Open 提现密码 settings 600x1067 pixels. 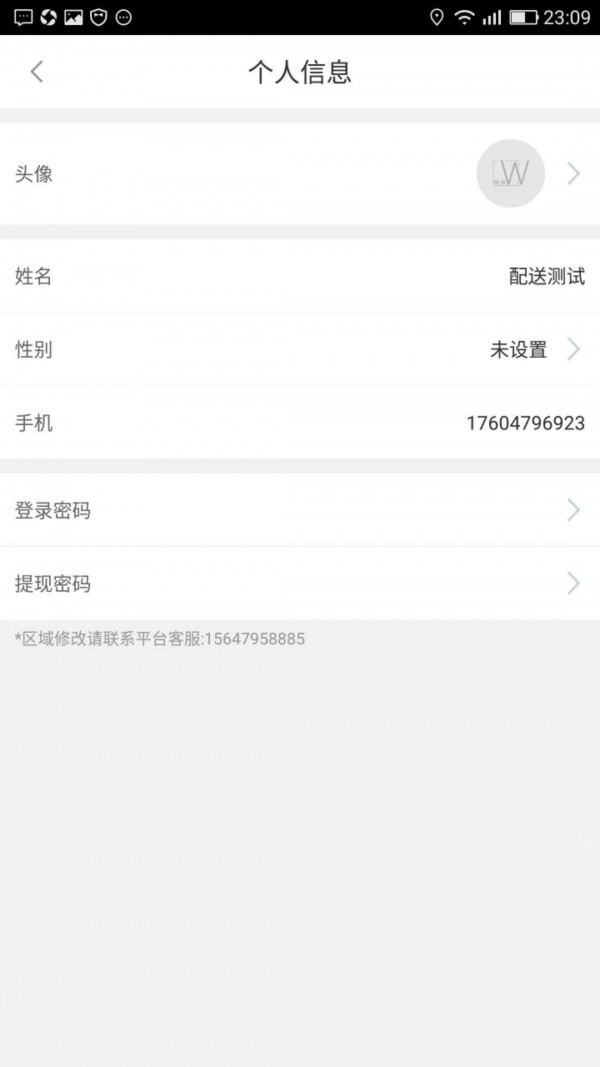pos(300,584)
